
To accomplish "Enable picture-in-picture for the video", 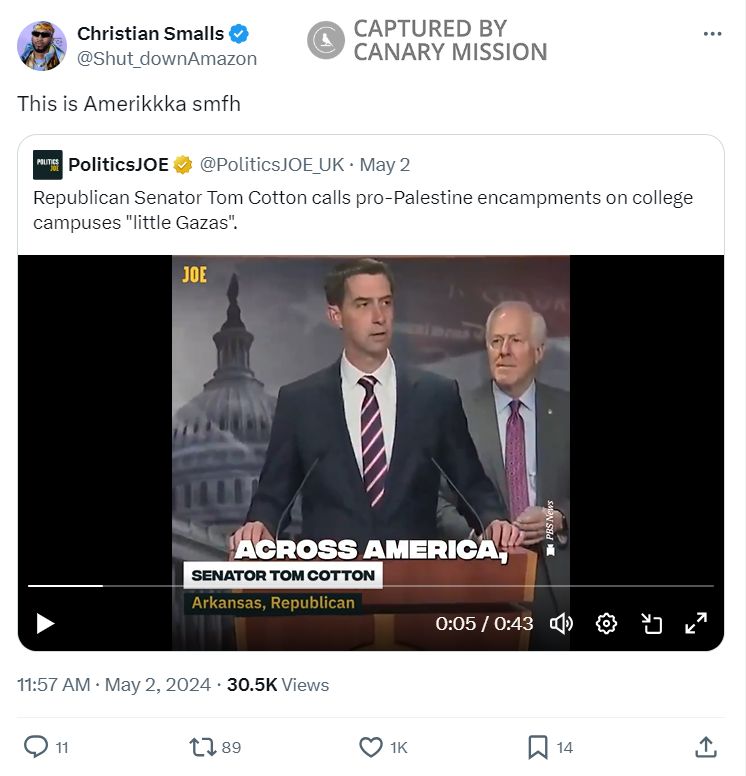I will [x=651, y=624].
